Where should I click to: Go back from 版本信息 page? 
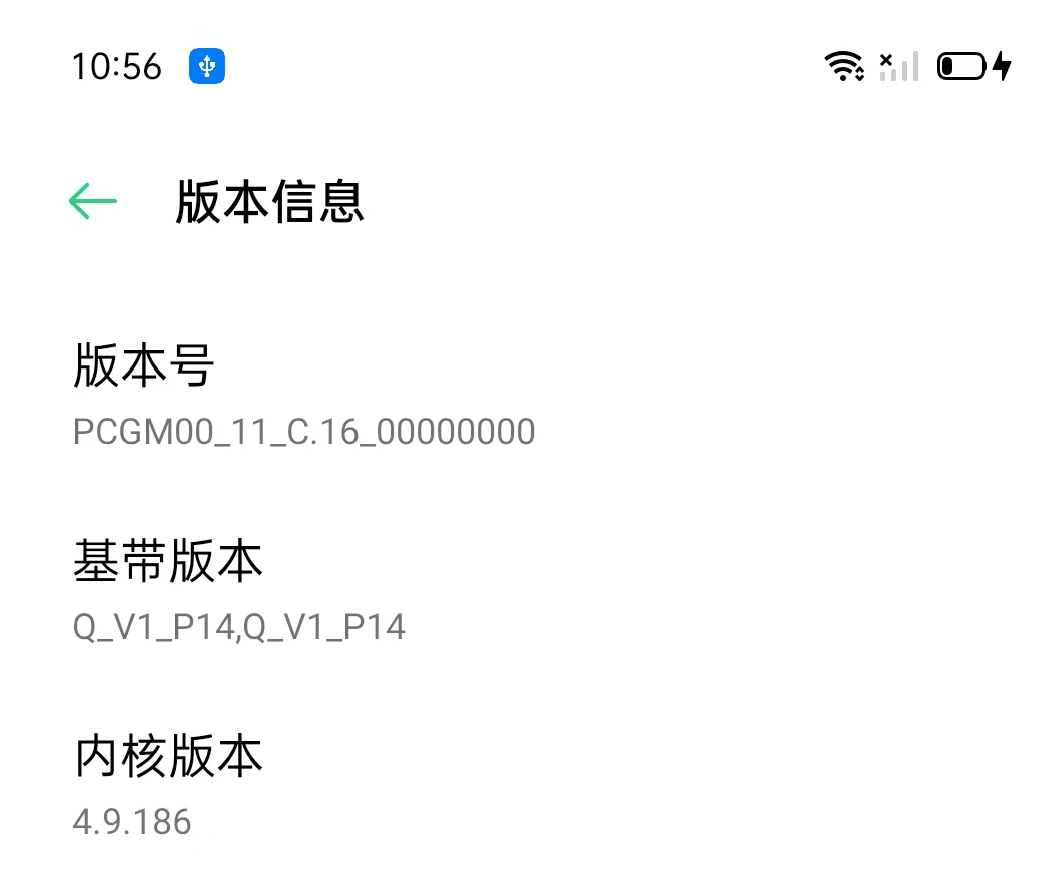[93, 201]
